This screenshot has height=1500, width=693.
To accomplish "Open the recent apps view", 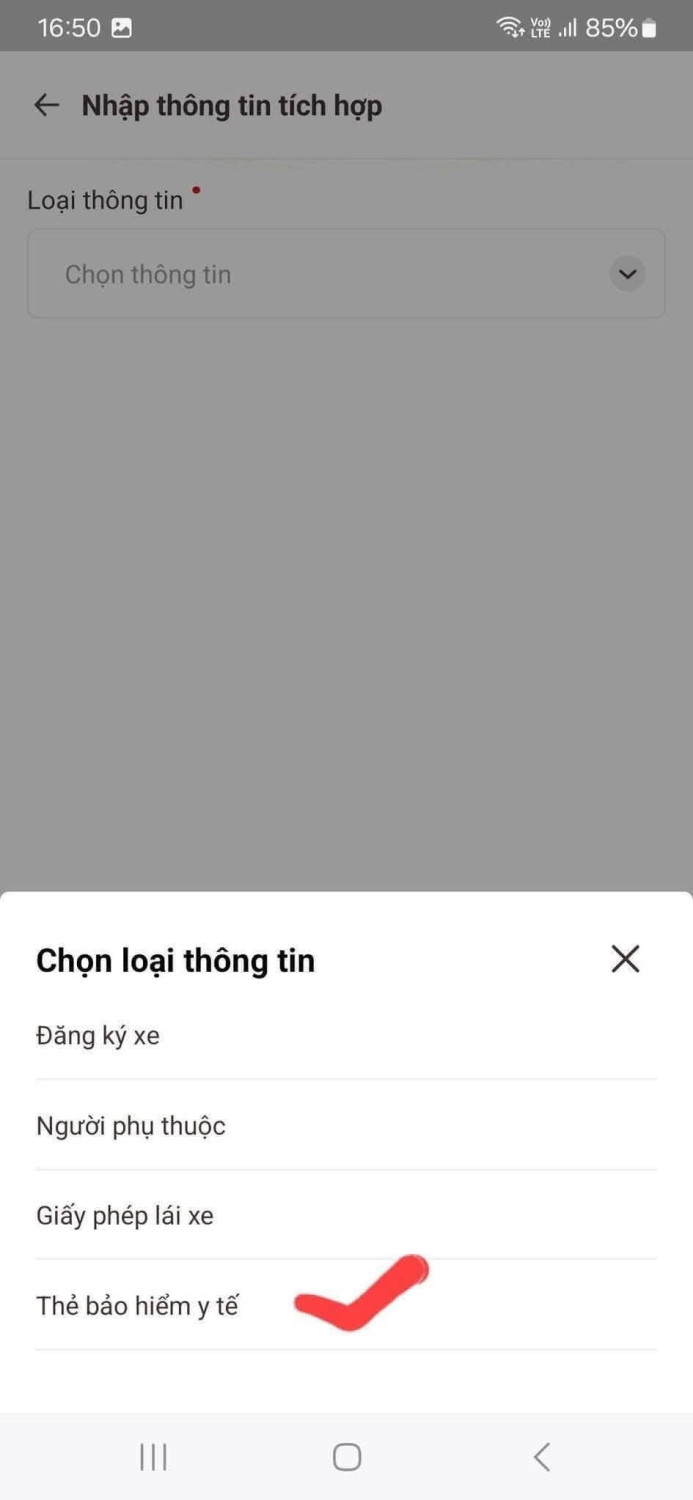I will click(x=153, y=1457).
